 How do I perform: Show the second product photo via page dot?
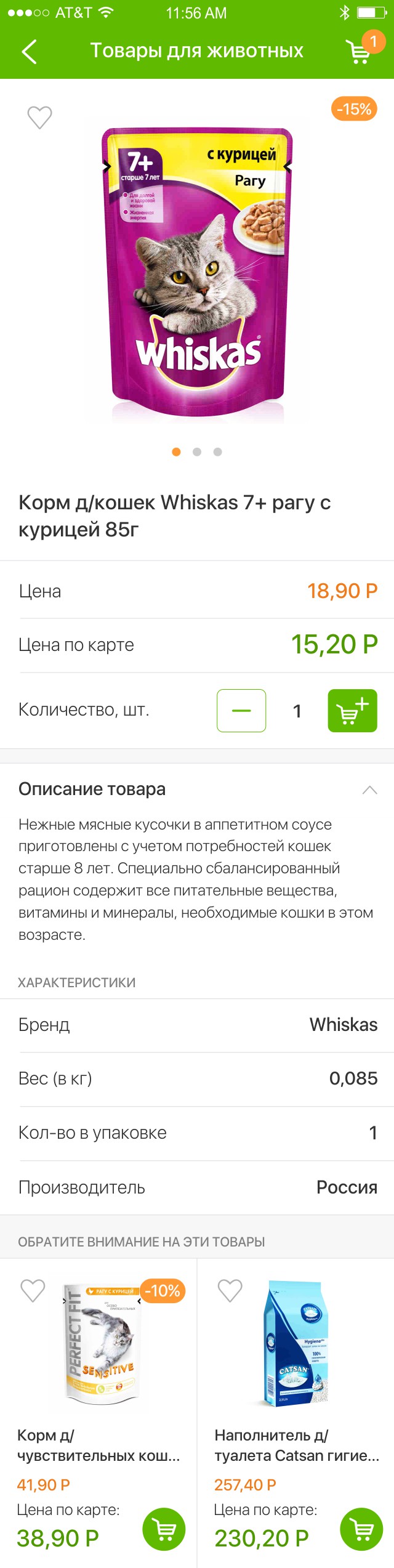[197, 452]
